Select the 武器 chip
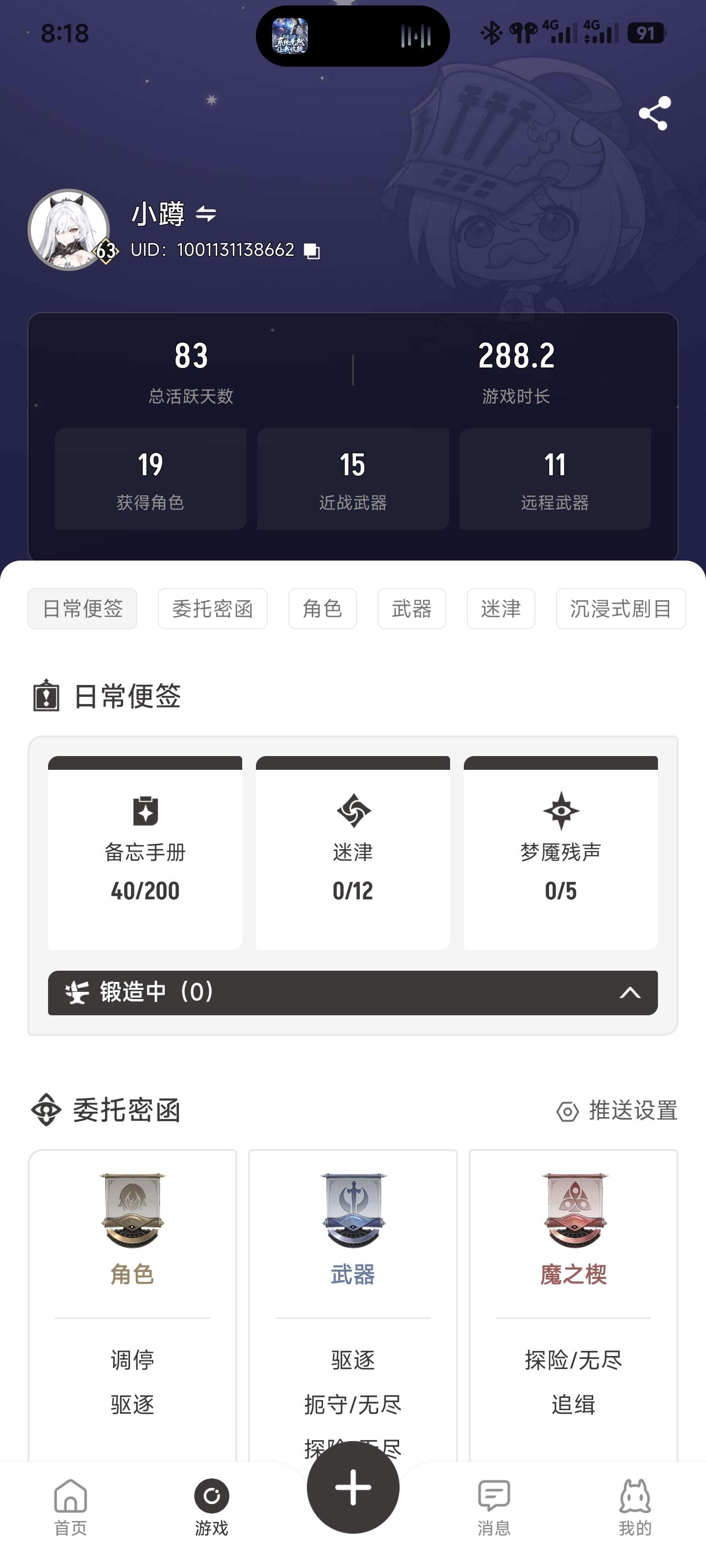Viewport: 706px width, 1568px height. click(x=412, y=609)
